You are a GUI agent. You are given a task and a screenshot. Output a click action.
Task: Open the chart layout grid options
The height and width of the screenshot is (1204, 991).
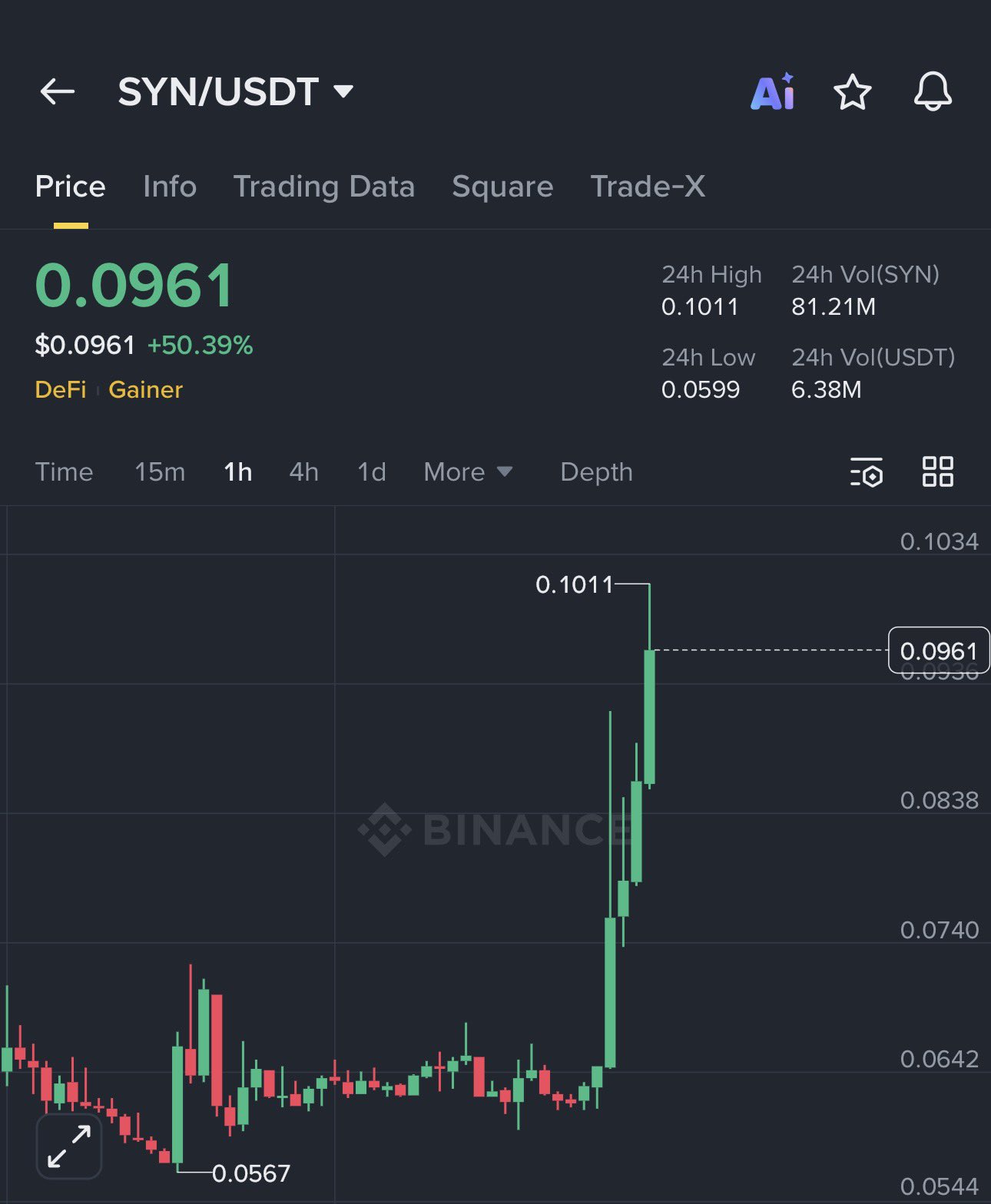click(x=937, y=471)
